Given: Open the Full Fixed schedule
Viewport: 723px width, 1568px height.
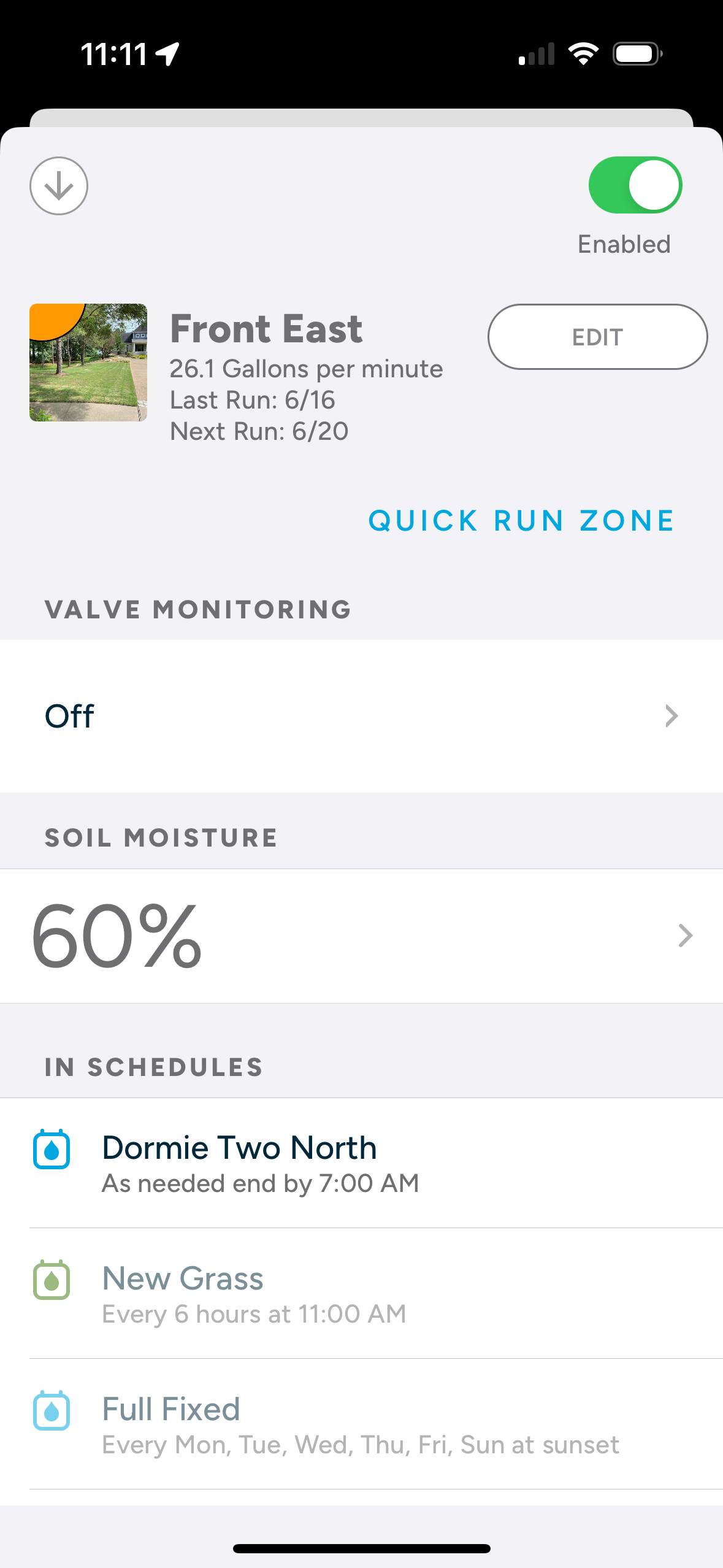Looking at the screenshot, I should 362,1424.
